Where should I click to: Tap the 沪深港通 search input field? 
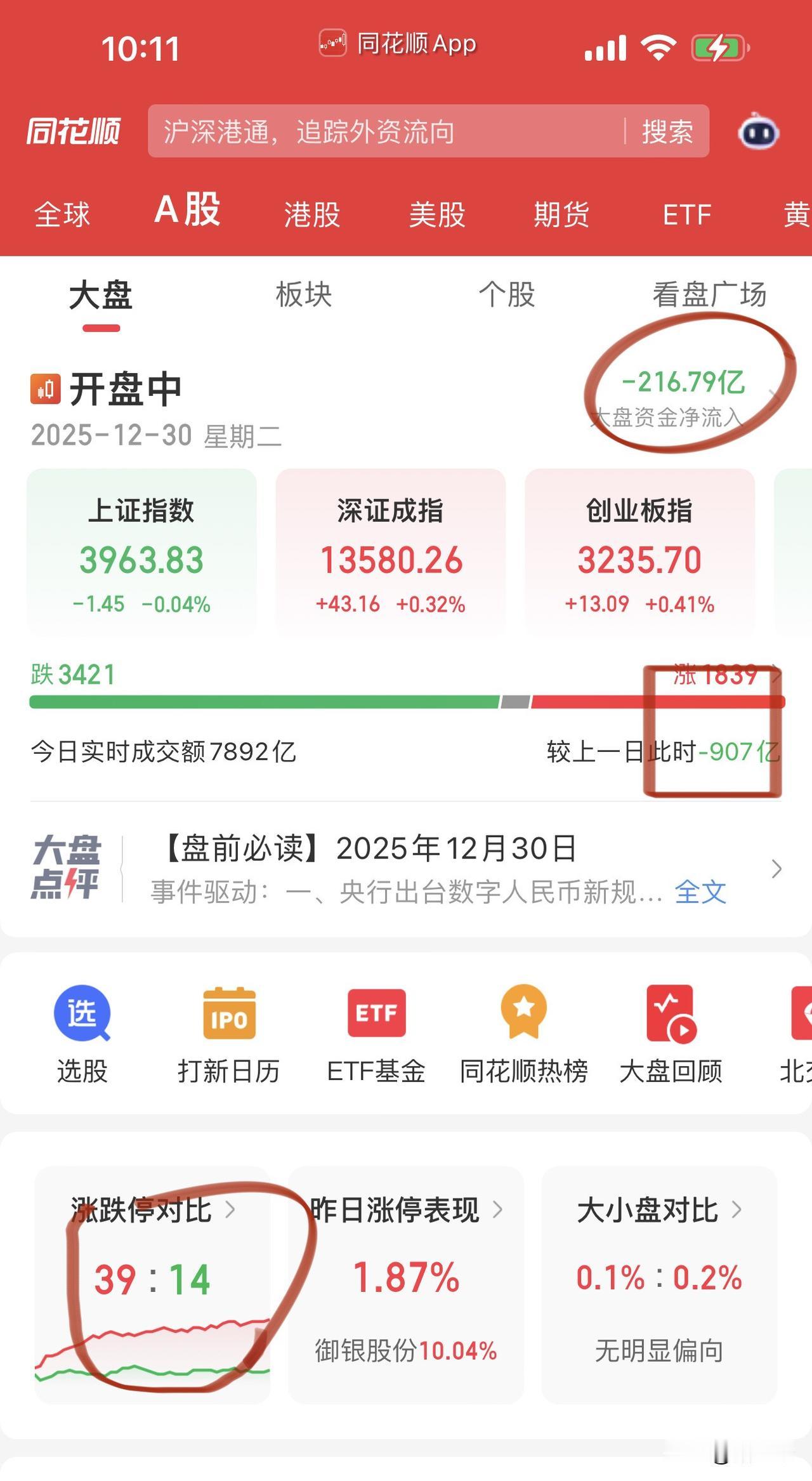point(381,132)
